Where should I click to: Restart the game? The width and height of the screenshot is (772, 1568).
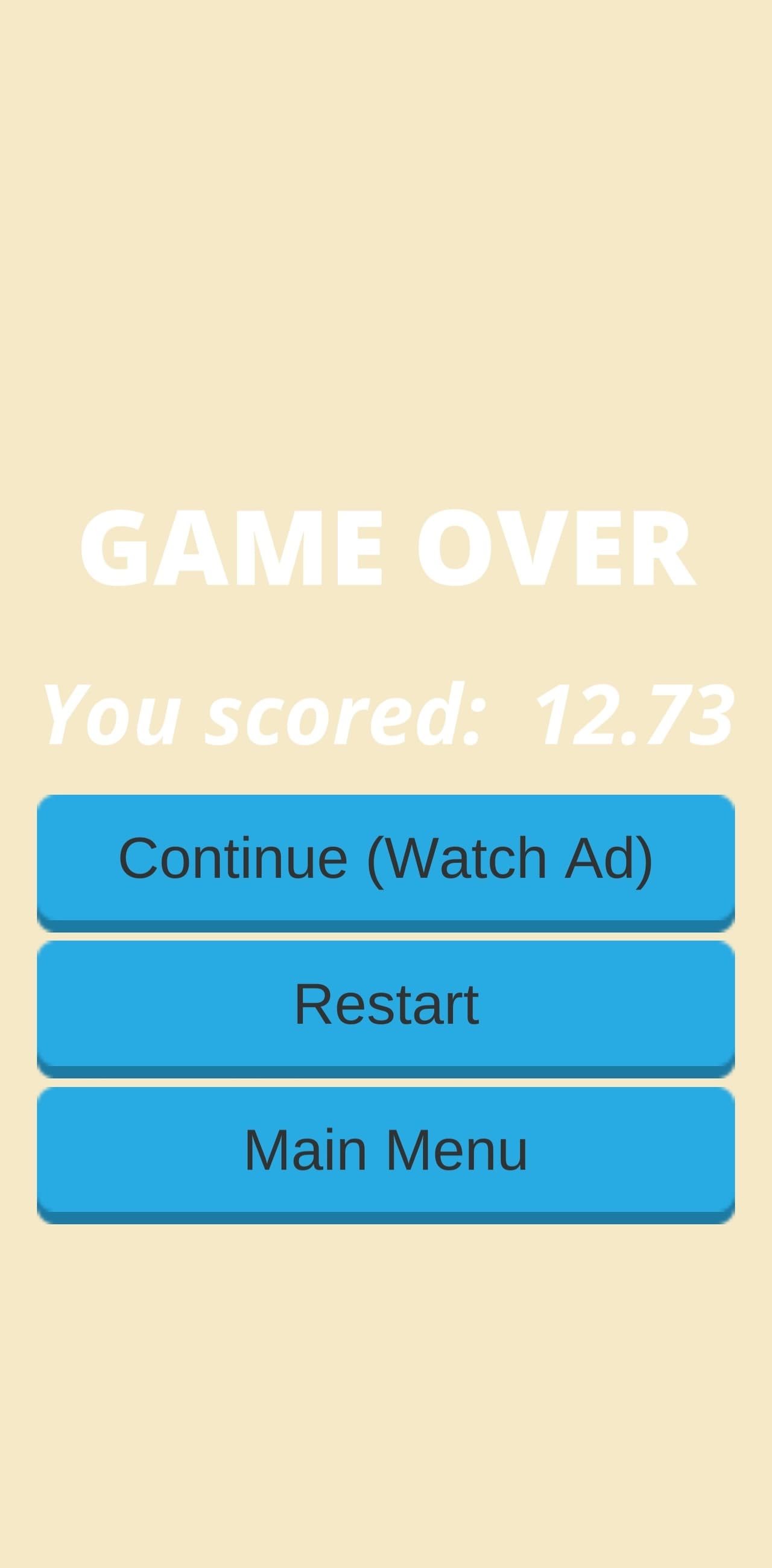tap(385, 1009)
